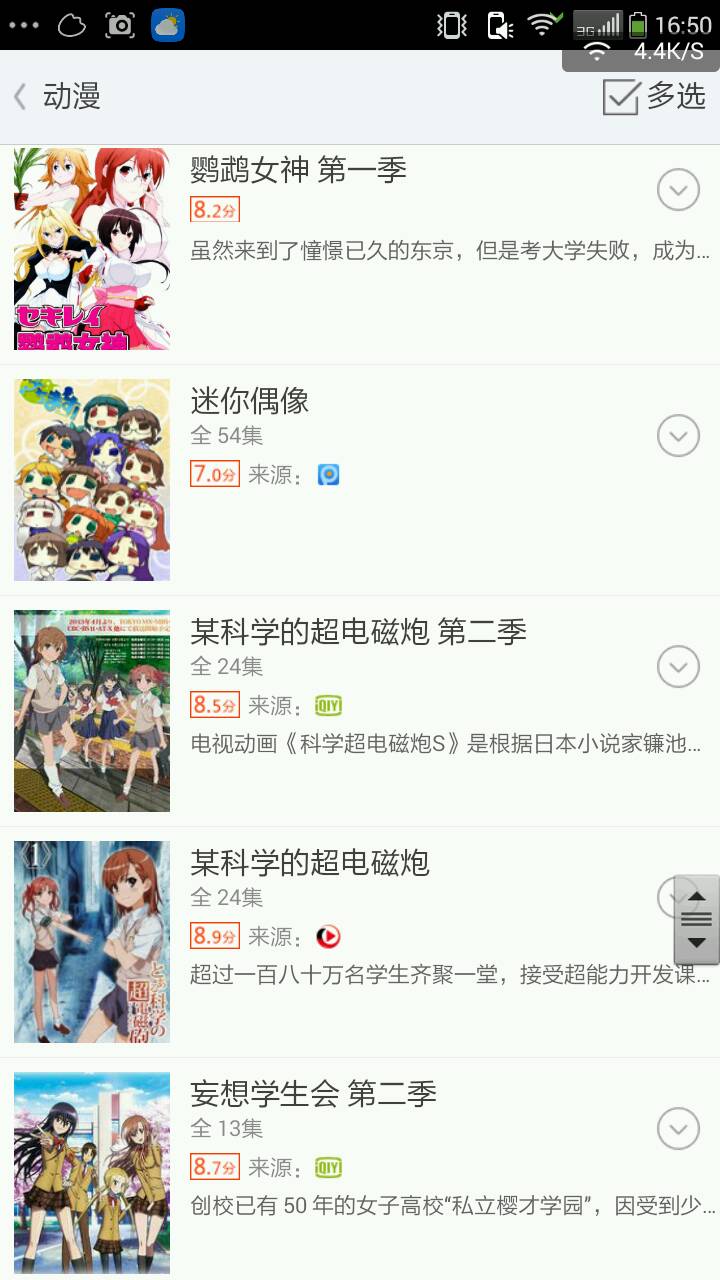This screenshot has height=1280, width=720.
Task: Open the 迷你偶像 anime entry
Action: point(250,401)
